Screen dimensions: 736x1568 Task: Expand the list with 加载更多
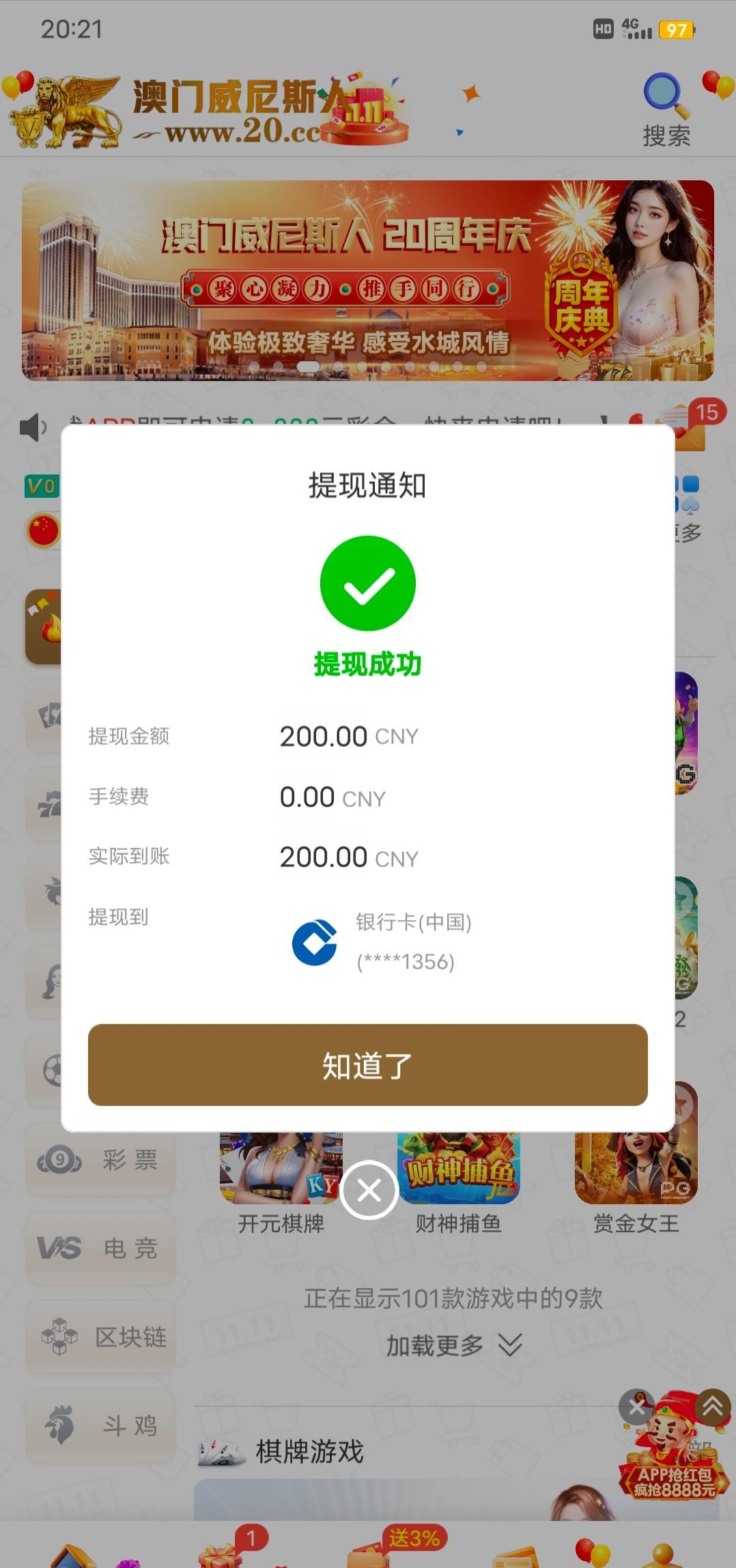[x=453, y=1345]
